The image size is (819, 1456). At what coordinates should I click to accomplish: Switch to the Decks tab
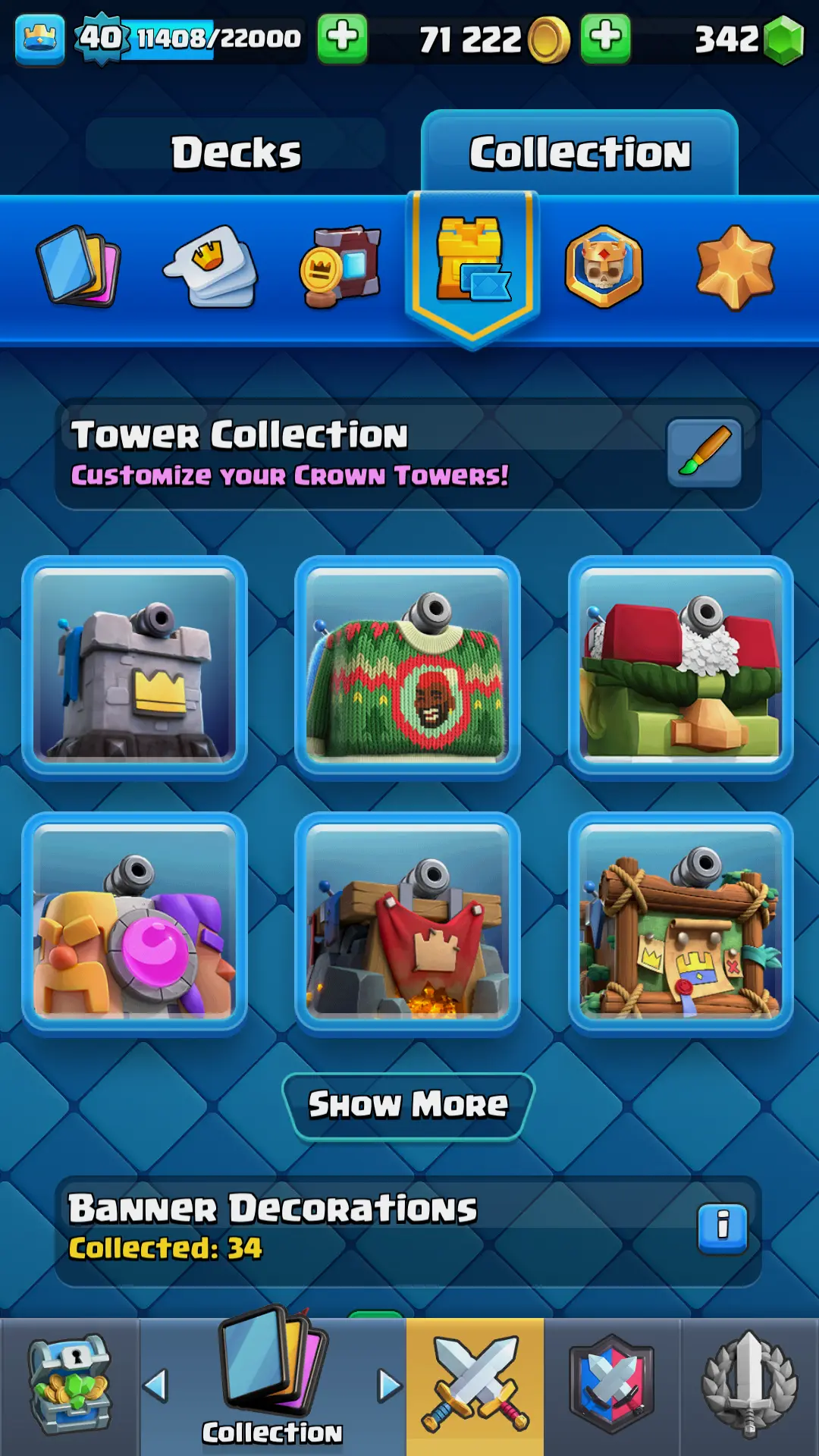pos(236,152)
